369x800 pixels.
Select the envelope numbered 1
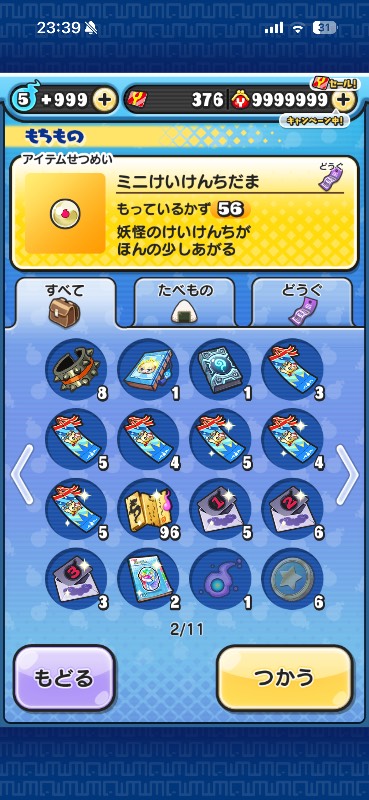click(x=220, y=509)
